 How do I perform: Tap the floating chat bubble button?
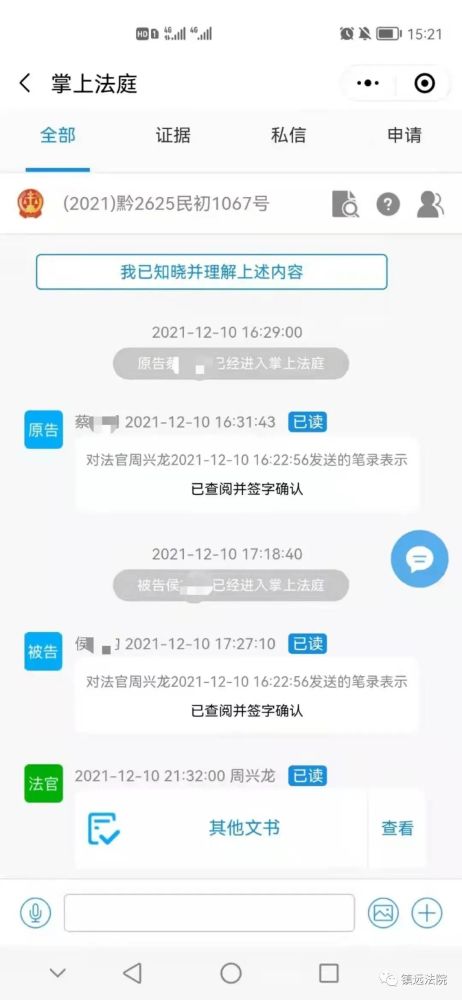[420, 559]
